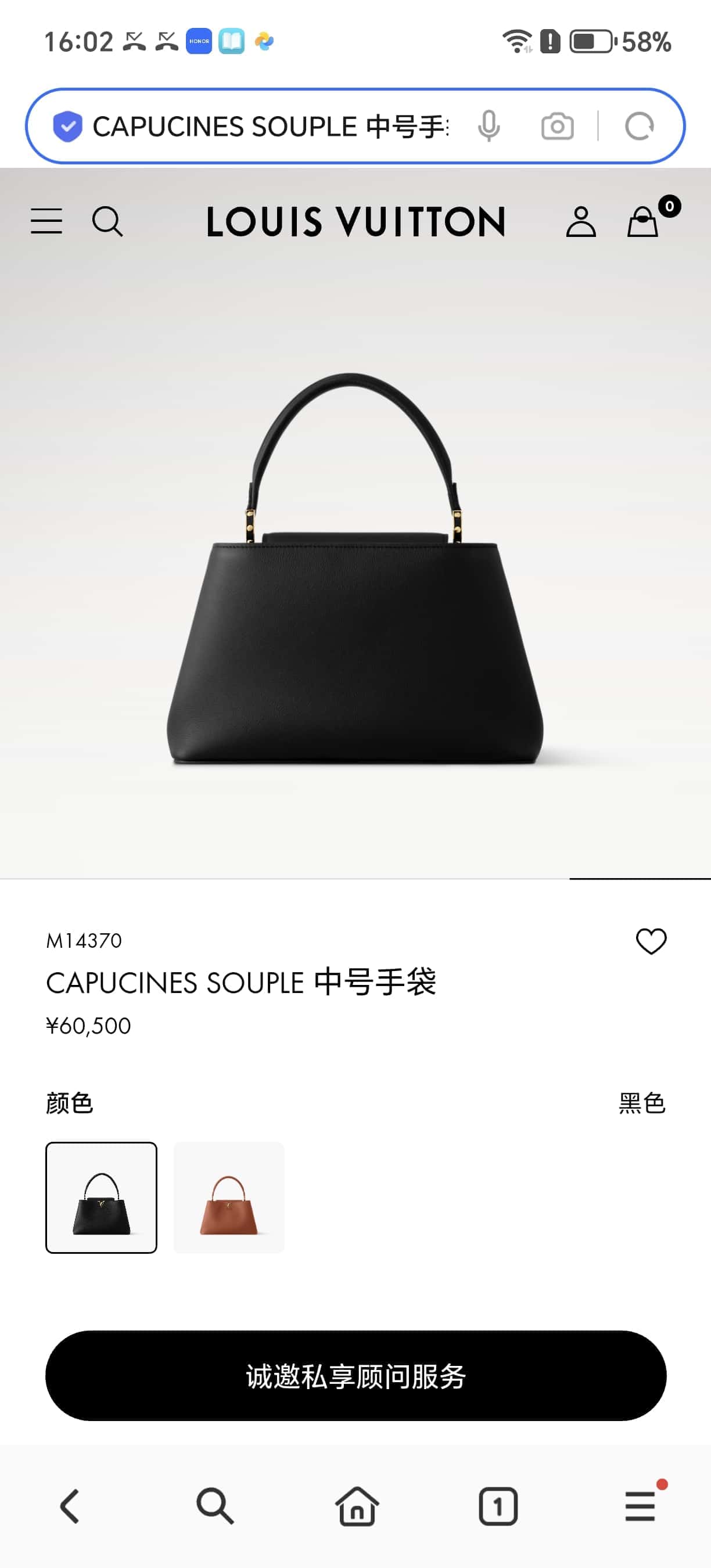Open the Louis Vuitton hamburger menu
Image resolution: width=711 pixels, height=1568 pixels.
click(x=46, y=221)
